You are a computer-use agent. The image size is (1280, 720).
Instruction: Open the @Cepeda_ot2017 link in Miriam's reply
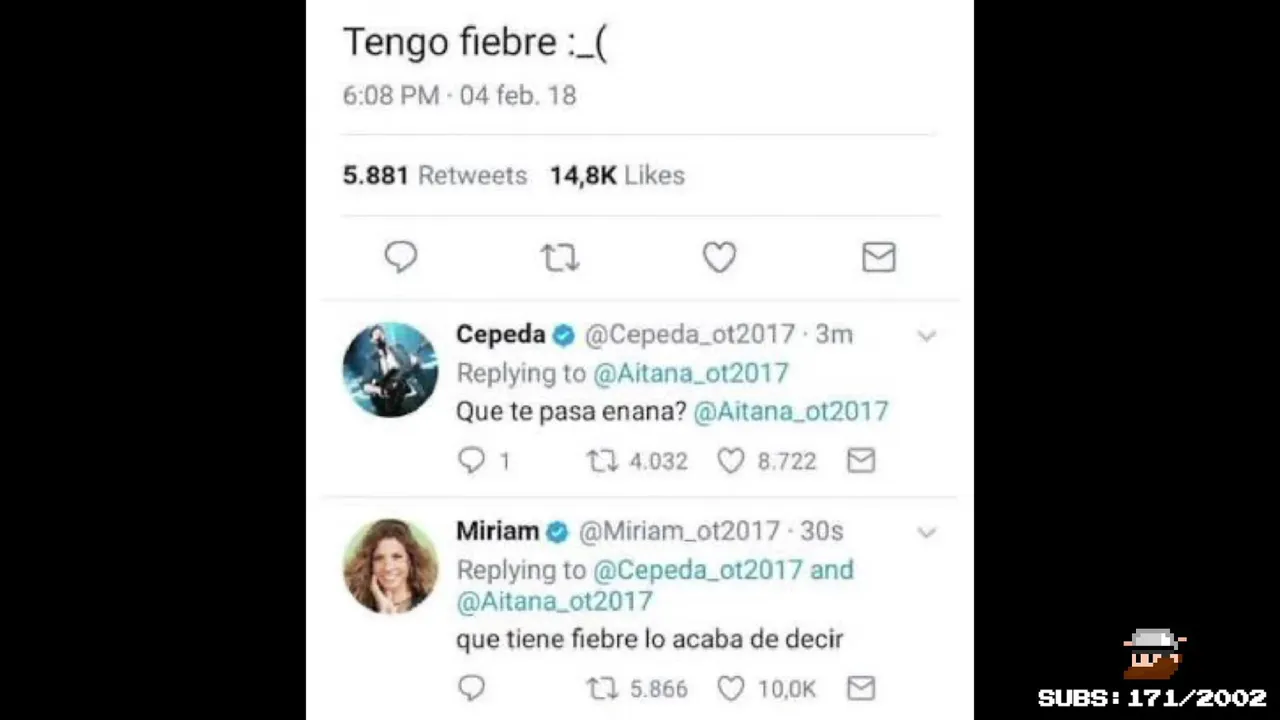point(697,570)
